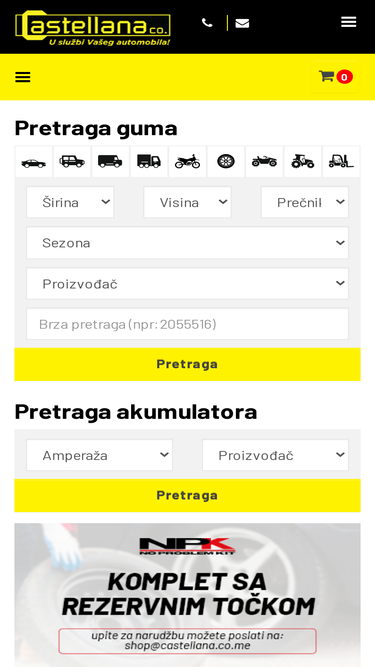Expand the Prečnik dropdown

pos(305,202)
